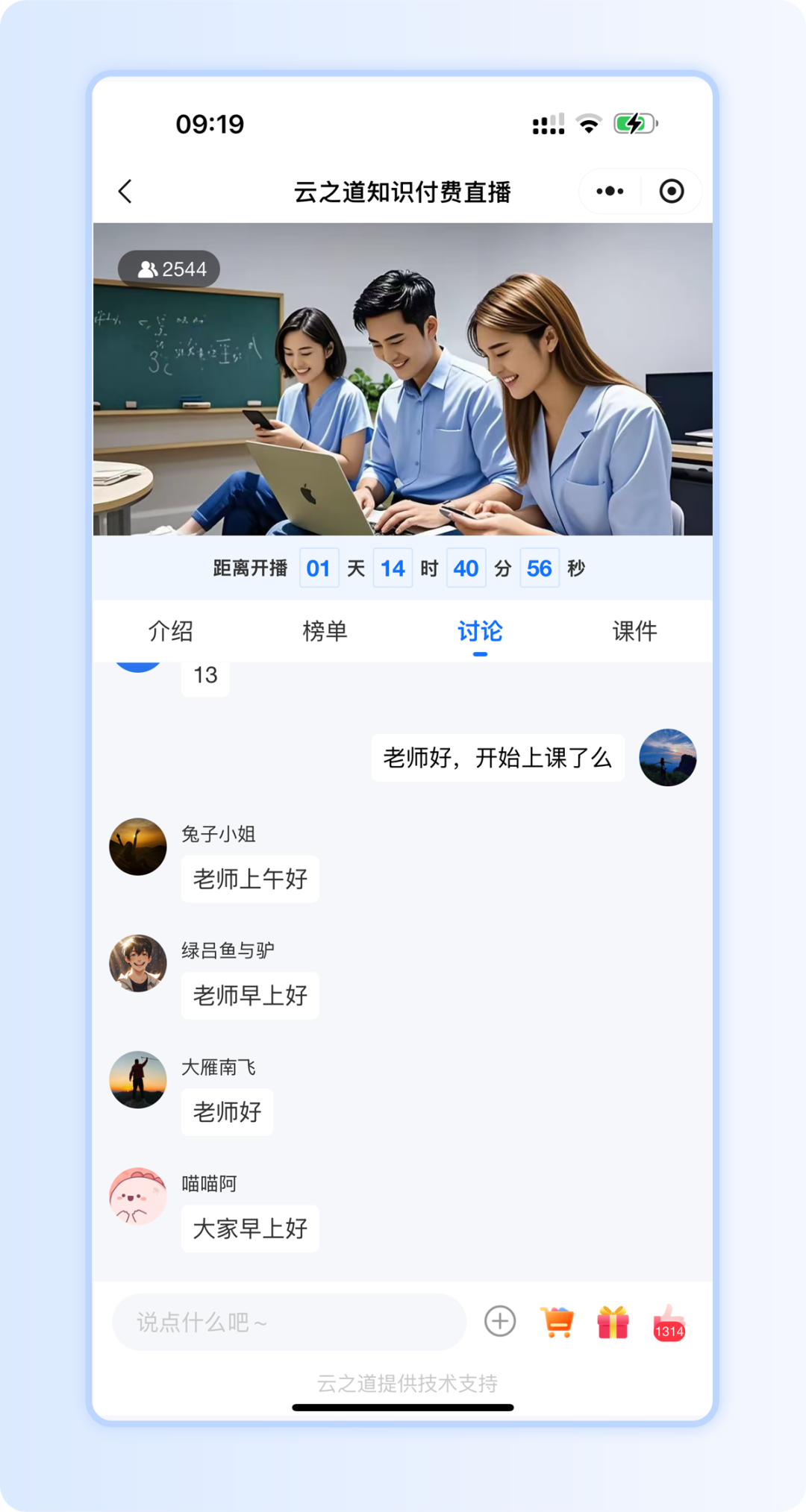
Task: Open 绿吕鱼与驴's avatar
Action: pos(138,963)
